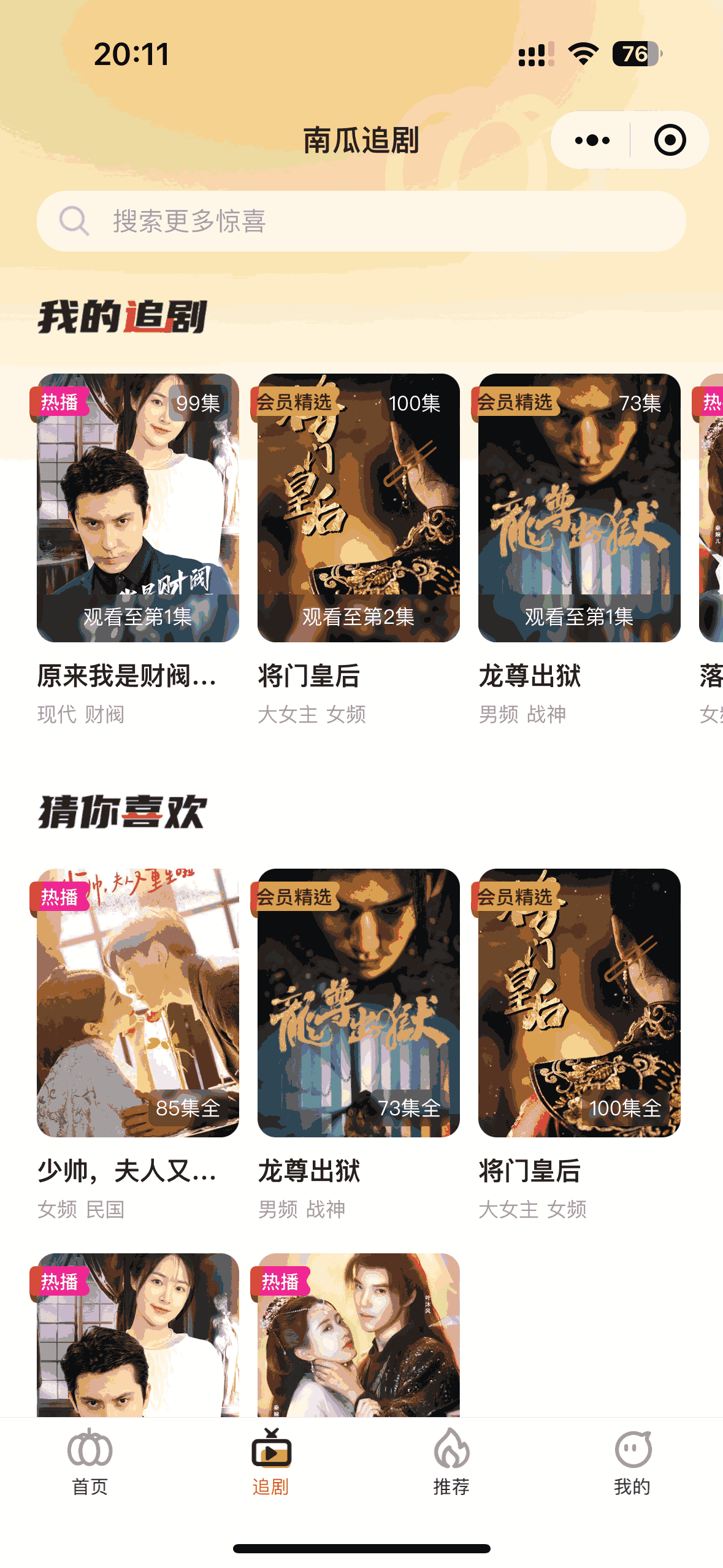Resume 龙尊出狱 in 我的追剧
This screenshot has height=1568, width=723.
(579, 508)
